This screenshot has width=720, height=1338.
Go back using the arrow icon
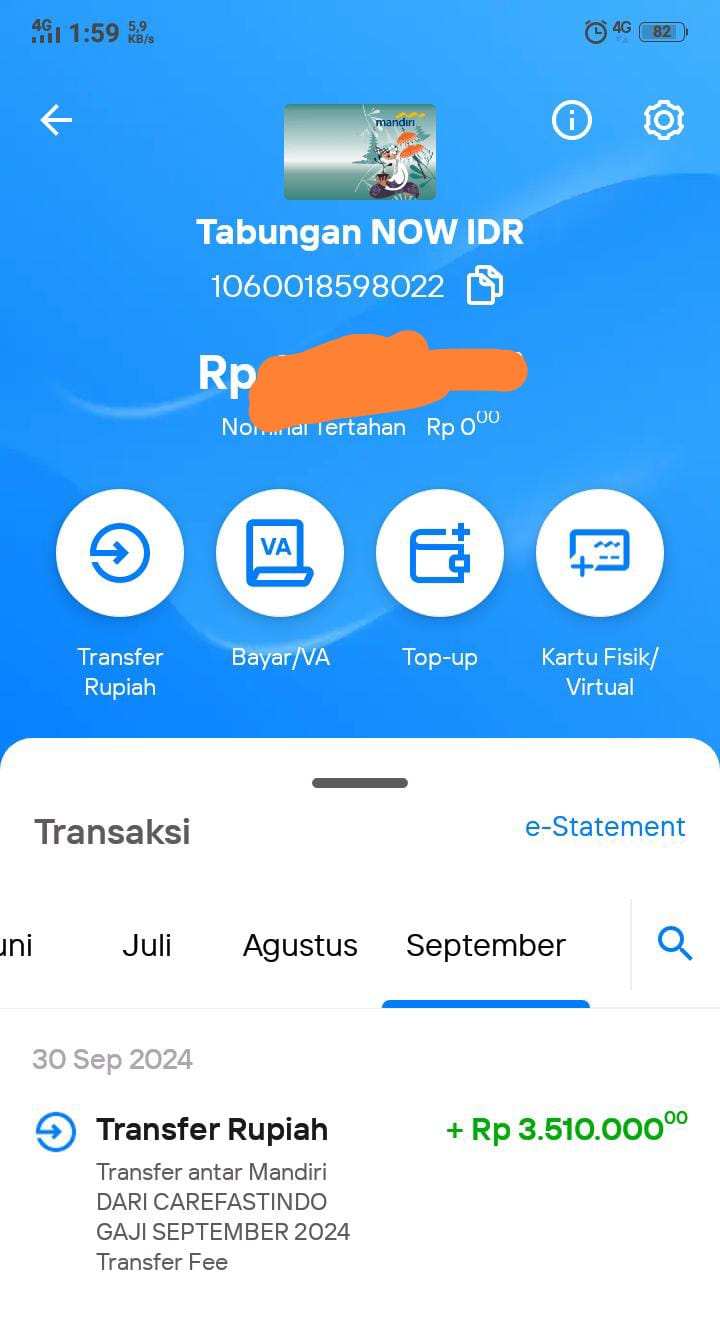(x=56, y=121)
